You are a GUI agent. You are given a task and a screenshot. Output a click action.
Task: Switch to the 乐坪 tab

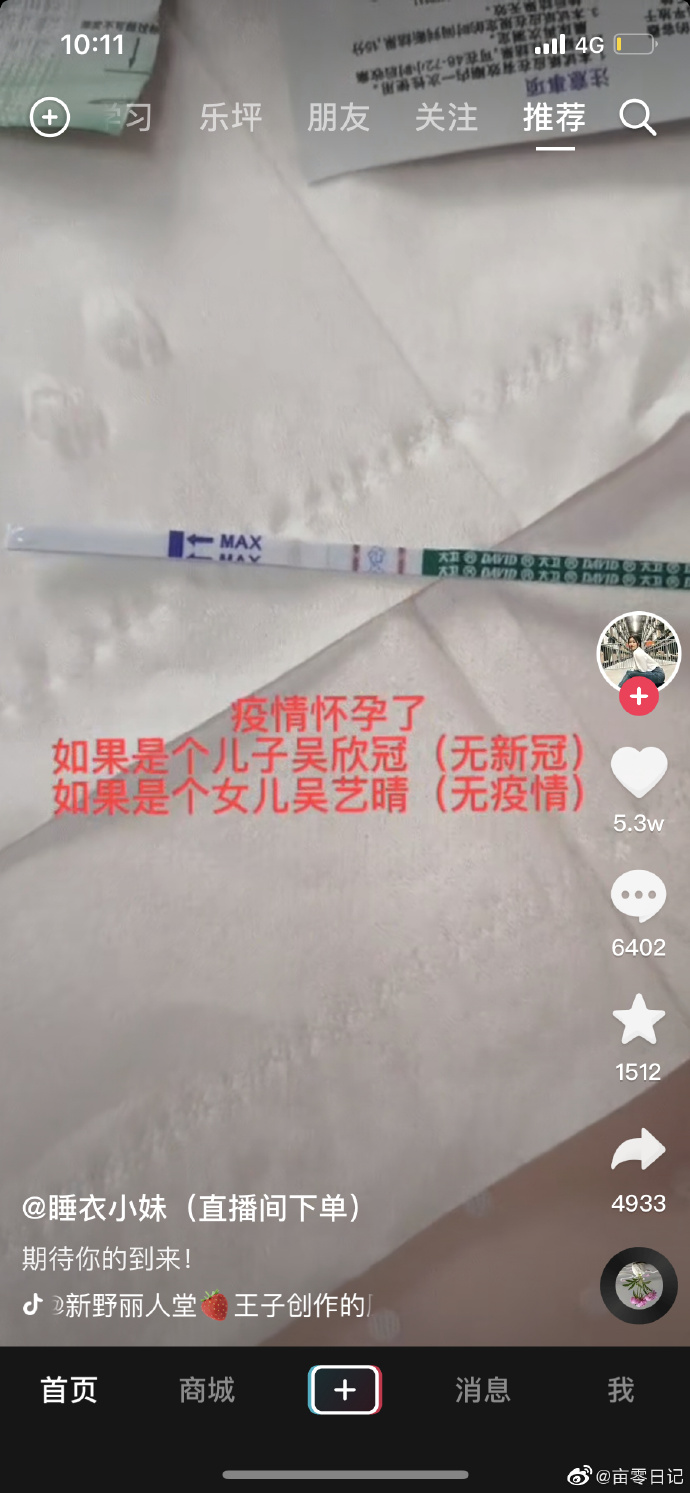click(x=230, y=118)
